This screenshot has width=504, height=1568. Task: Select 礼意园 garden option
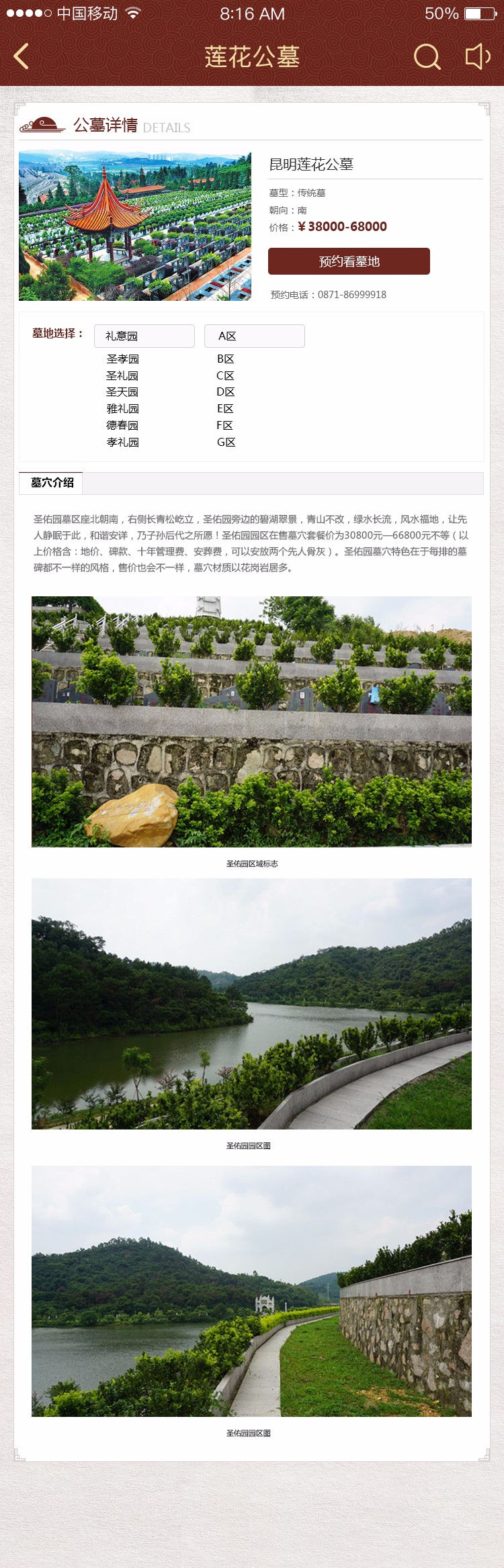coord(144,336)
